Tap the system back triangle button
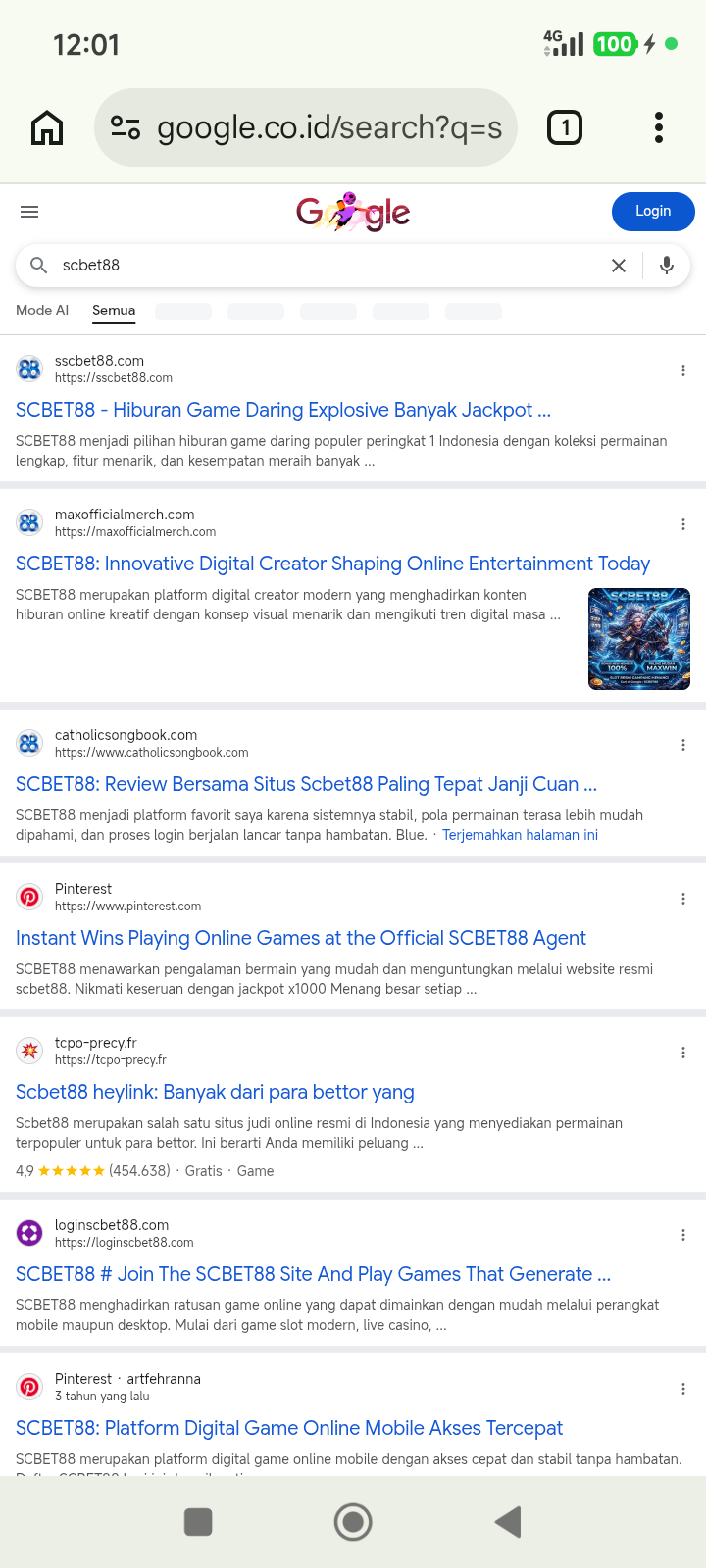This screenshot has height=1568, width=706. (507, 1522)
